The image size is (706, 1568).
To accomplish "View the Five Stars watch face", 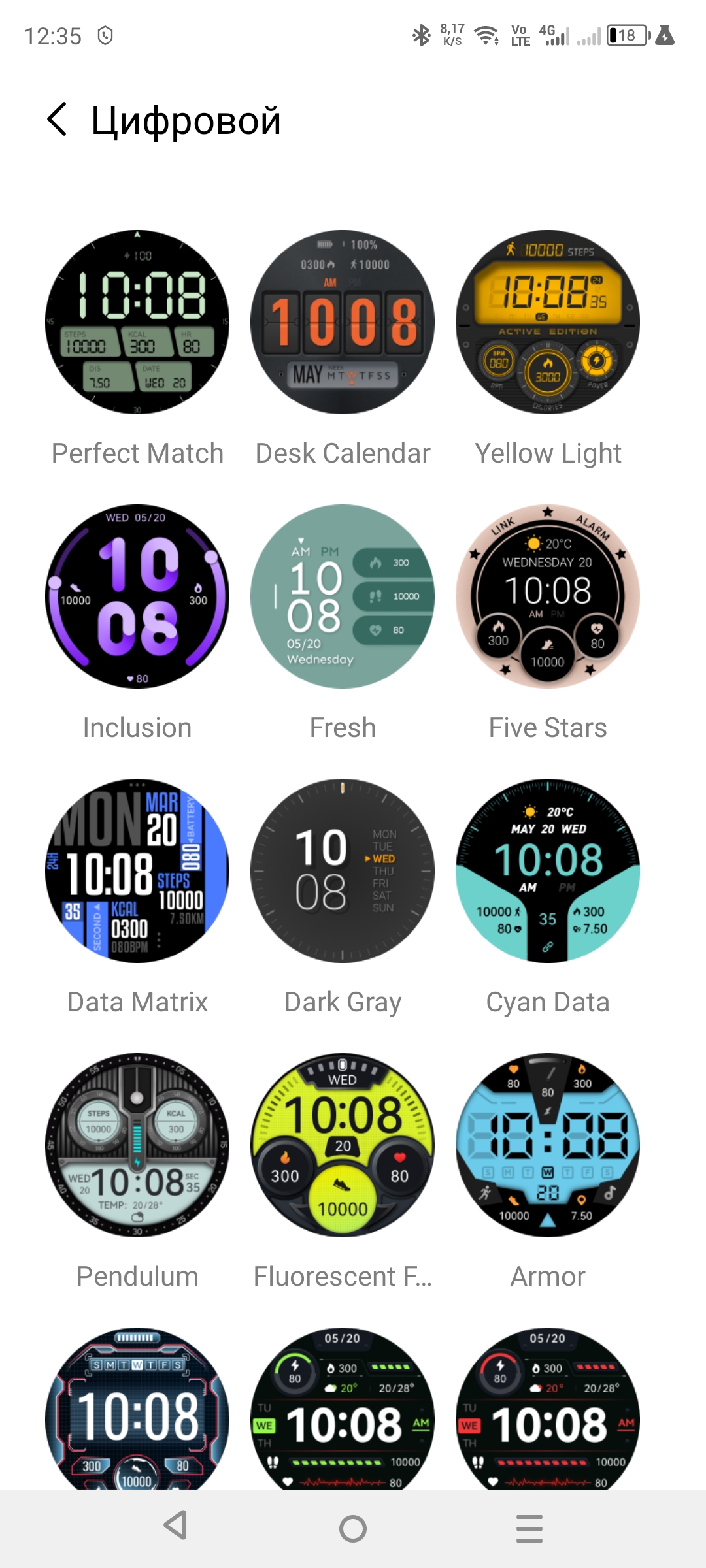I will [x=548, y=596].
